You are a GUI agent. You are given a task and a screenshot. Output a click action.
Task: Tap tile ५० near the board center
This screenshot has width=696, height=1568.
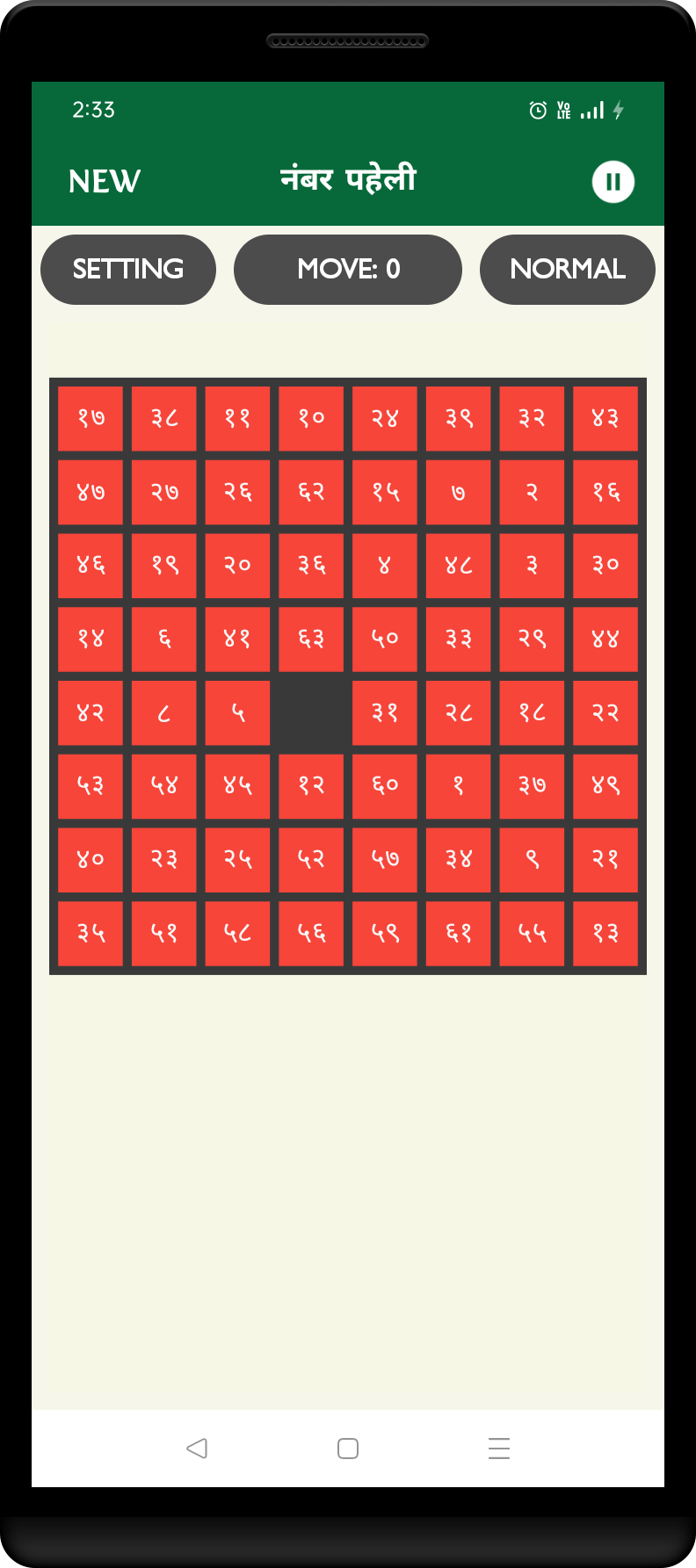(x=384, y=639)
